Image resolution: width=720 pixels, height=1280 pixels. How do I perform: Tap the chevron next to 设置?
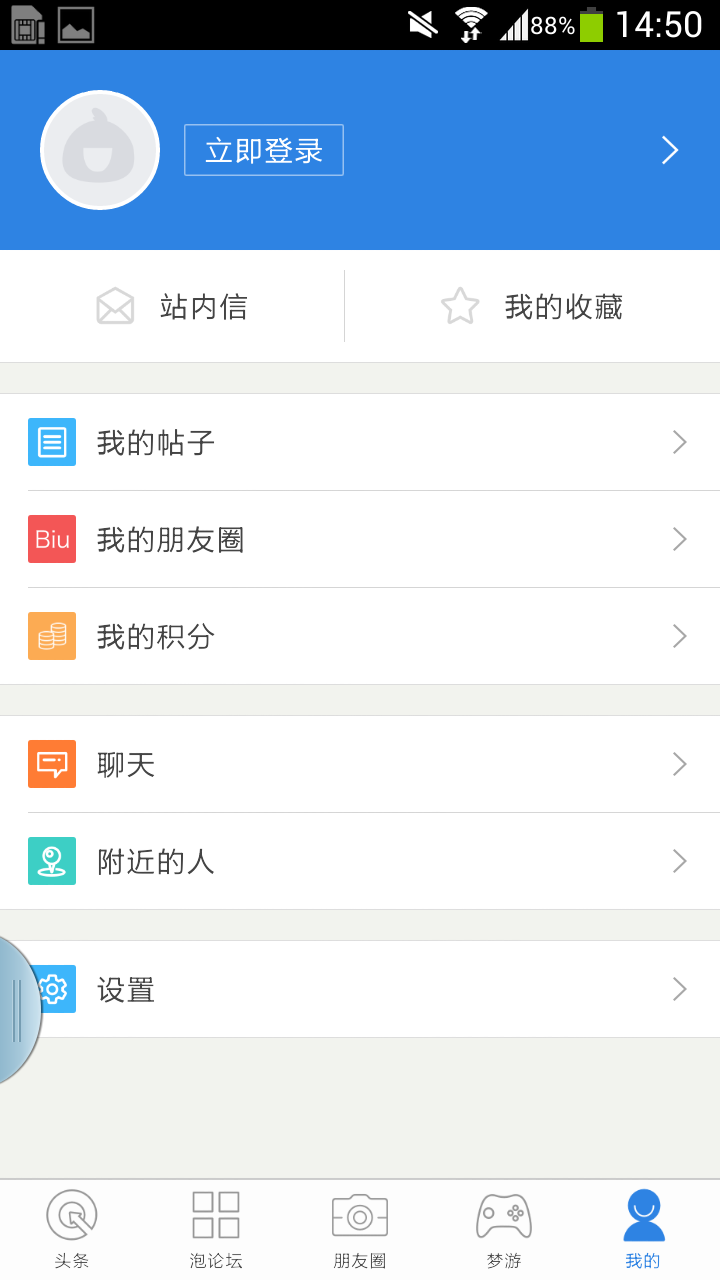(x=679, y=989)
